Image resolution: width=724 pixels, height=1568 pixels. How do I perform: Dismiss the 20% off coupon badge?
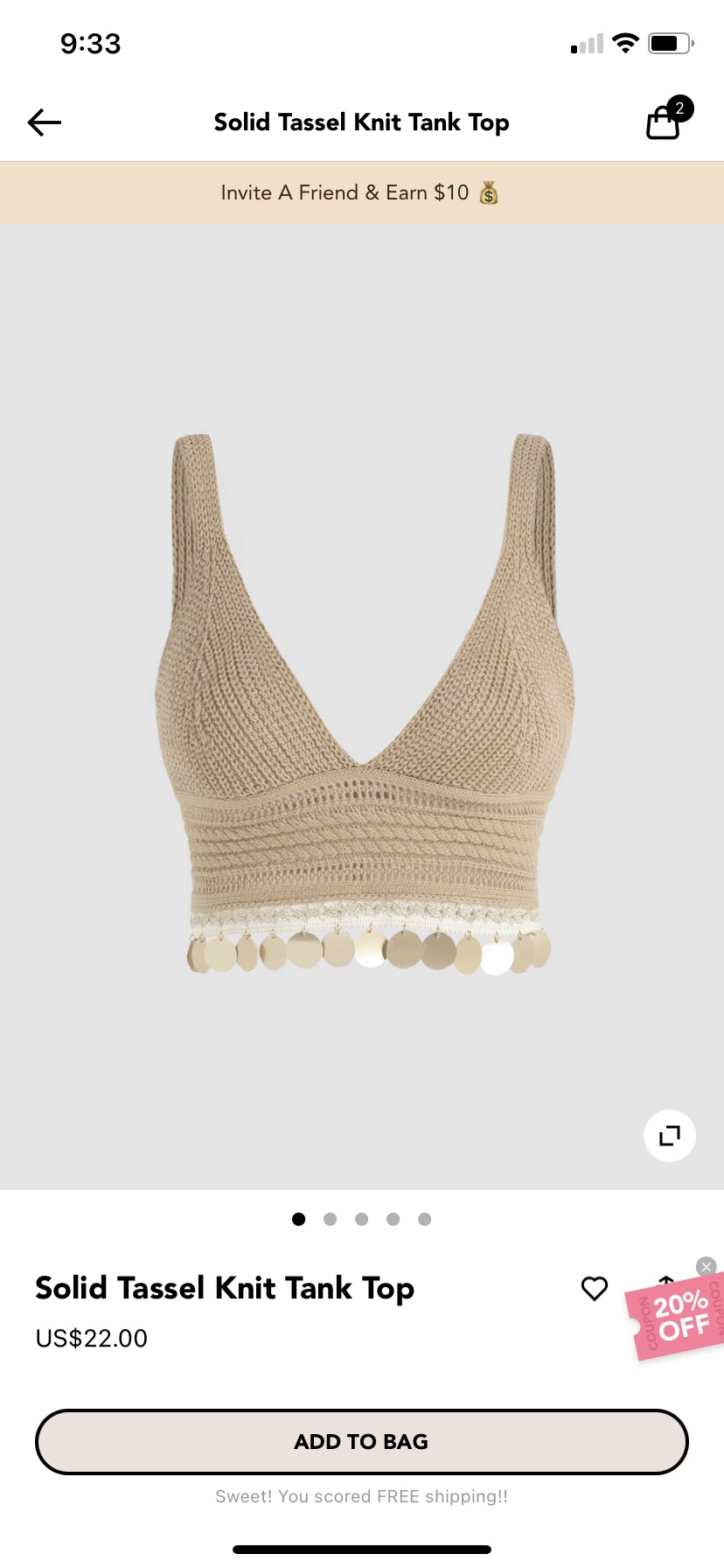(707, 1266)
